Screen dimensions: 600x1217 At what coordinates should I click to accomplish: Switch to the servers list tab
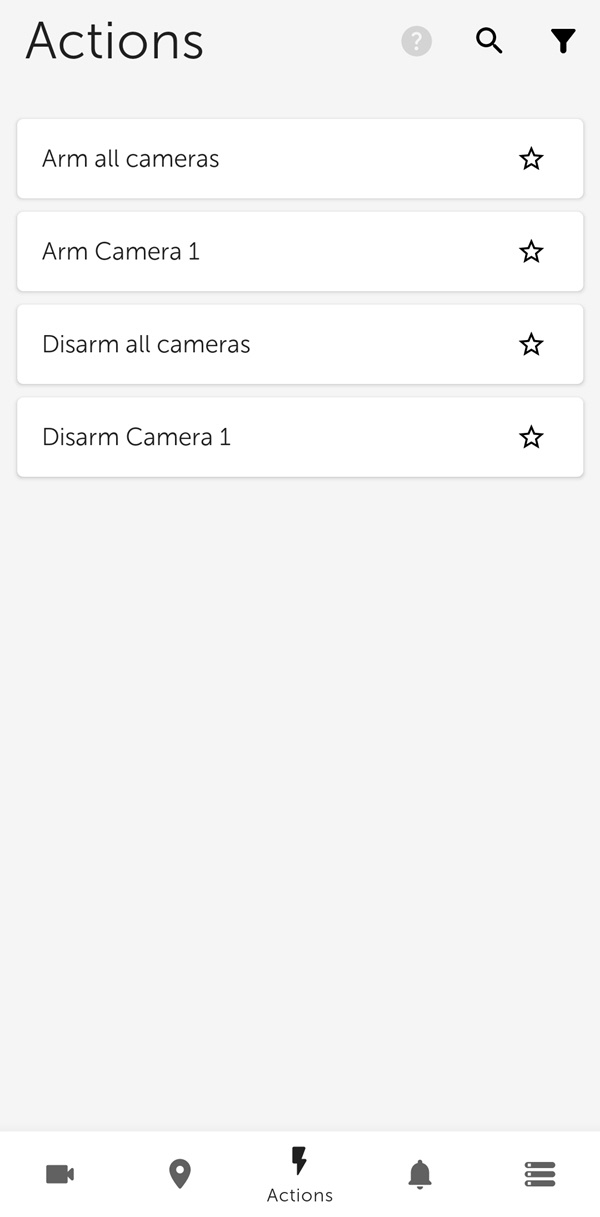[x=540, y=1174]
